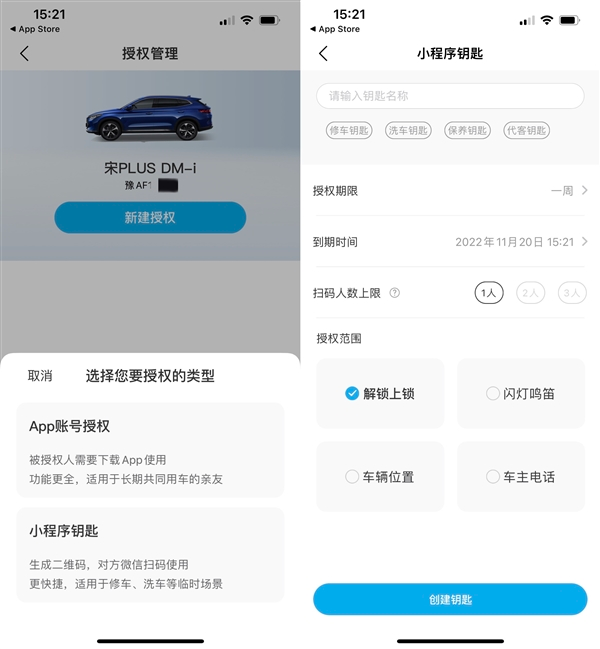The height and width of the screenshot is (649, 600).
Task: Set scan limit to 3人
Action: (572, 293)
